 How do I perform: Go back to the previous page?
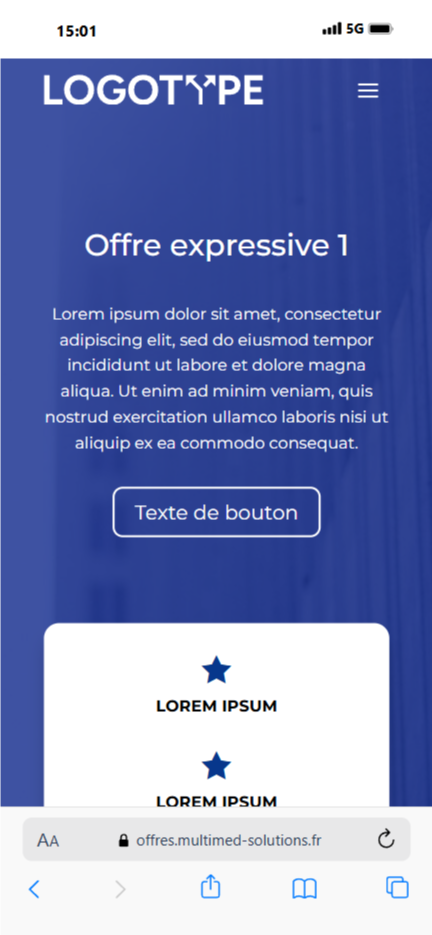point(34,890)
